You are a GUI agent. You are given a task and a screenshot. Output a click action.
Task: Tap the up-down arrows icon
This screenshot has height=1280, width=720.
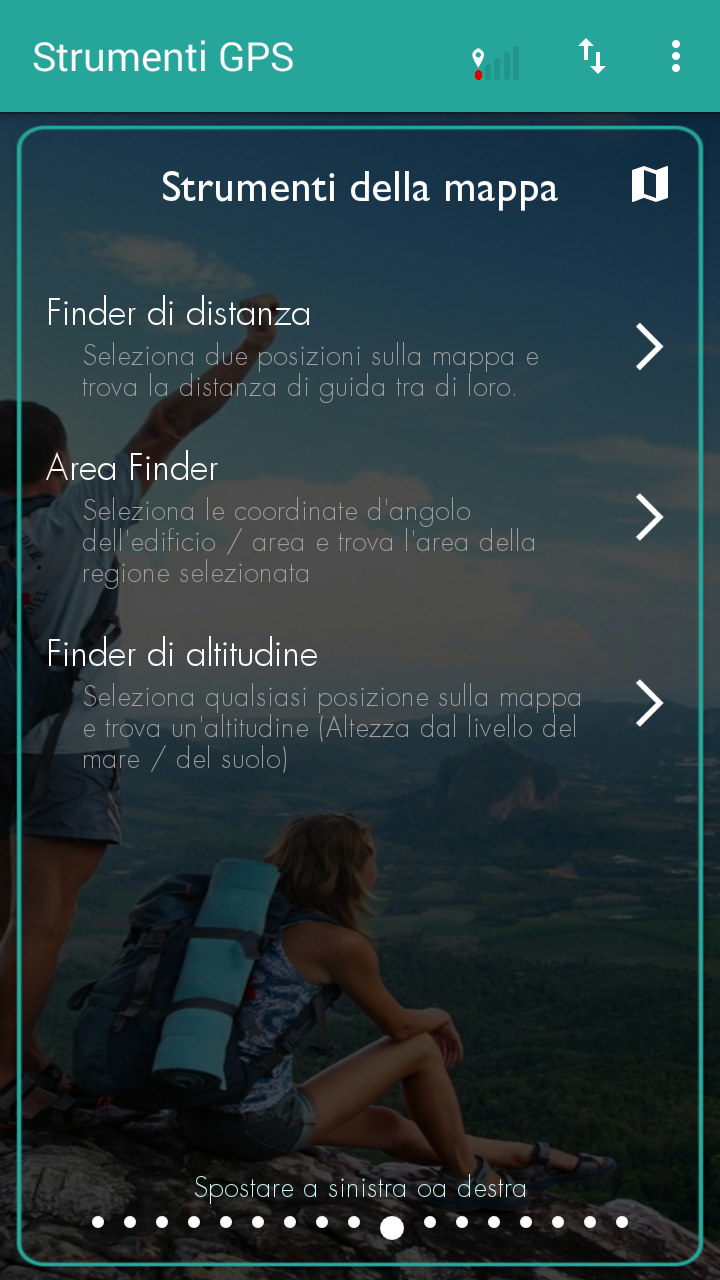coord(592,57)
